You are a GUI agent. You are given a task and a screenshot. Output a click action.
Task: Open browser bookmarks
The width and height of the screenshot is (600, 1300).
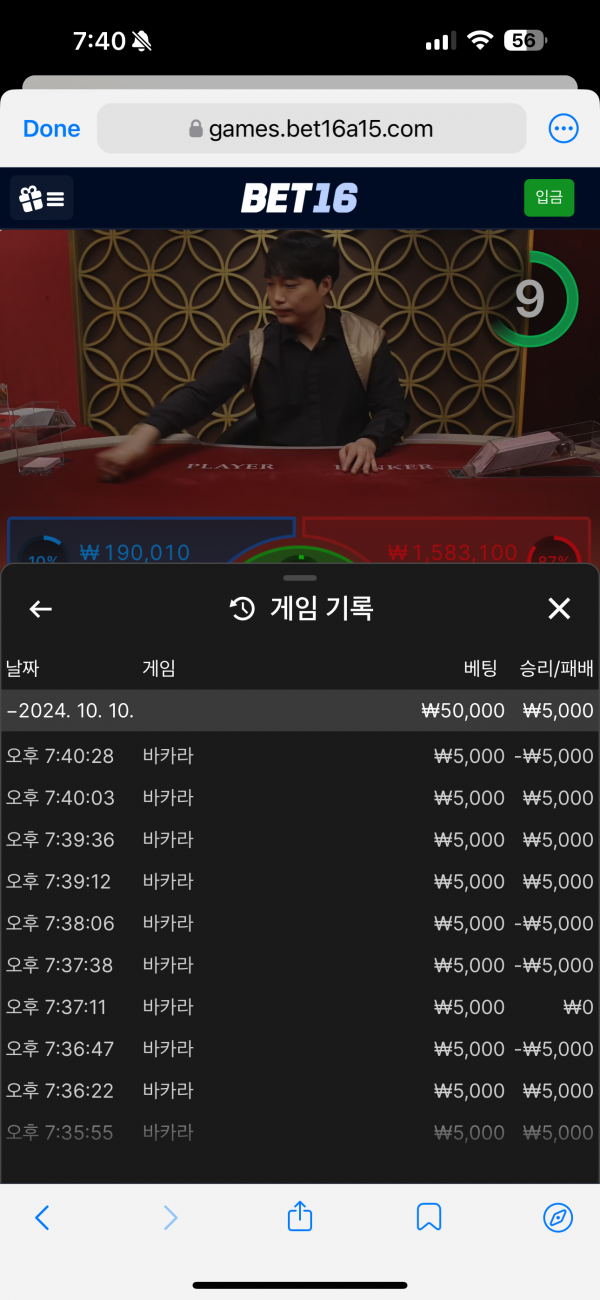point(429,1217)
